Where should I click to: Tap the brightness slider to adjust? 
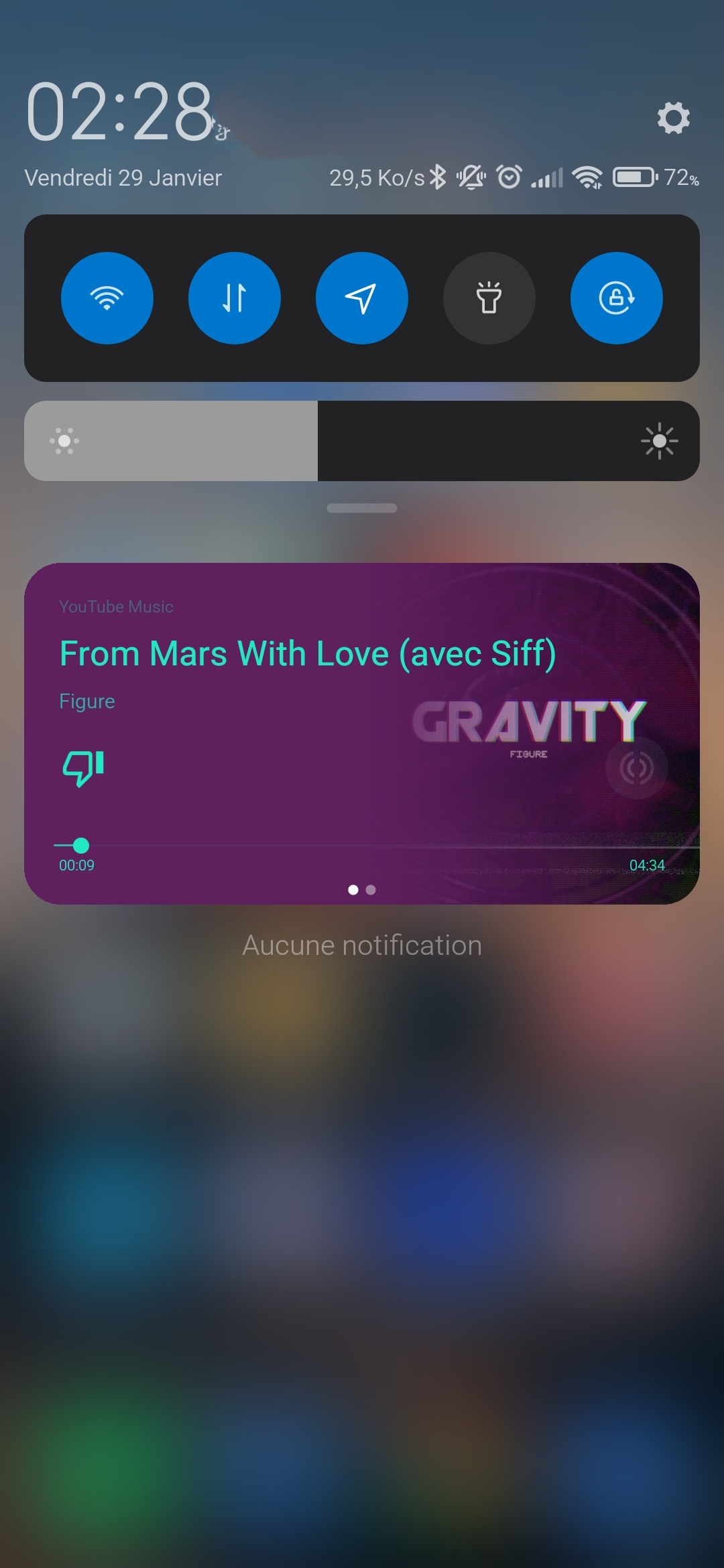pos(362,441)
